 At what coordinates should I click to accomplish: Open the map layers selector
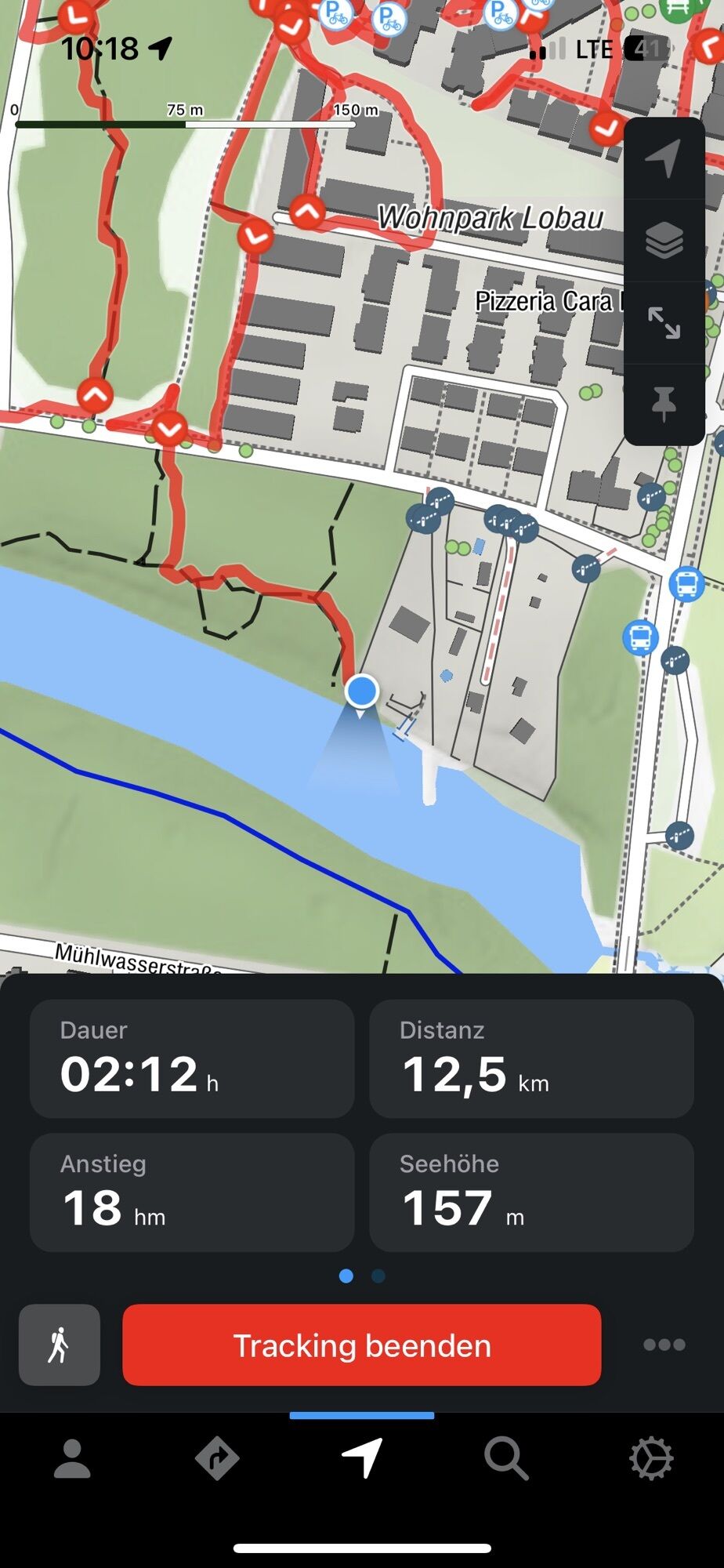(x=664, y=240)
